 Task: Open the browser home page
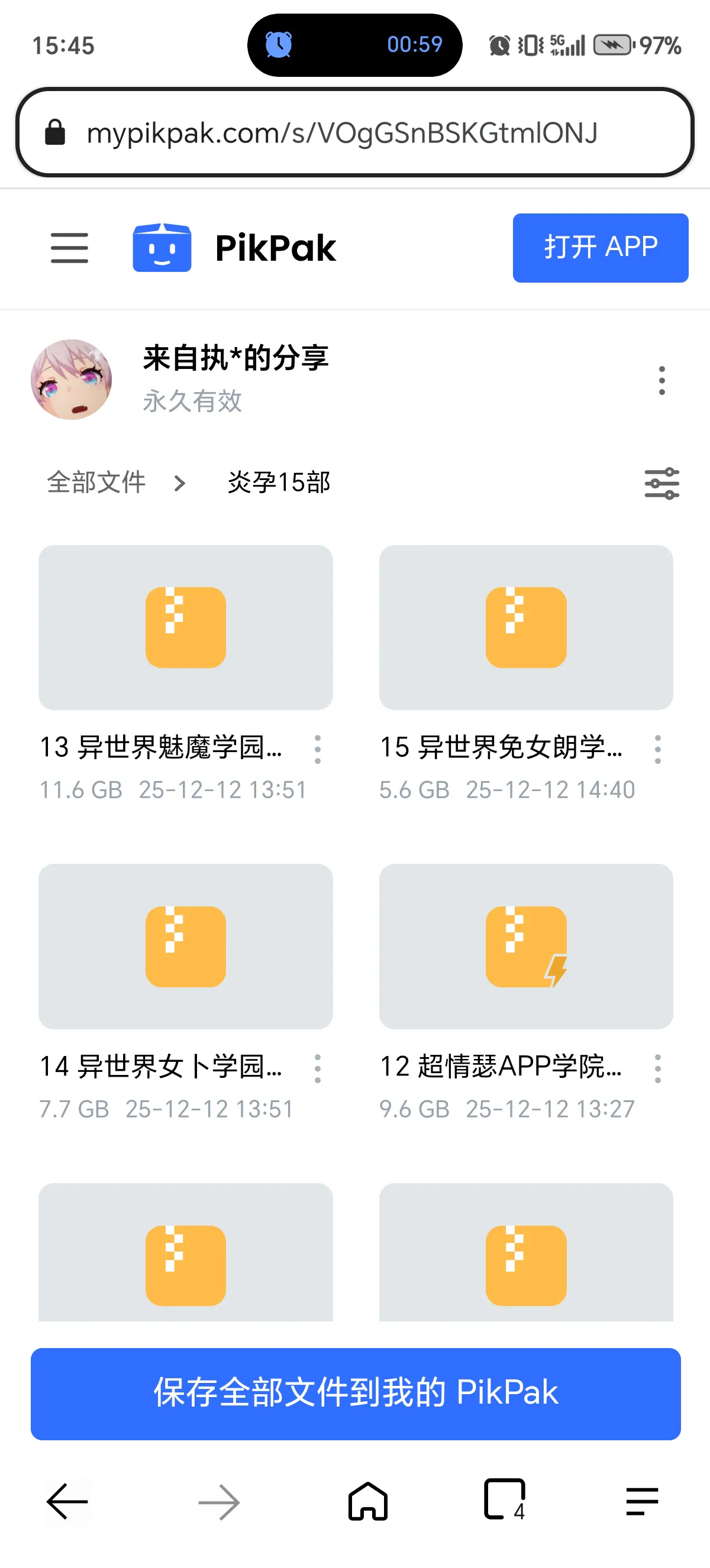point(368,1502)
